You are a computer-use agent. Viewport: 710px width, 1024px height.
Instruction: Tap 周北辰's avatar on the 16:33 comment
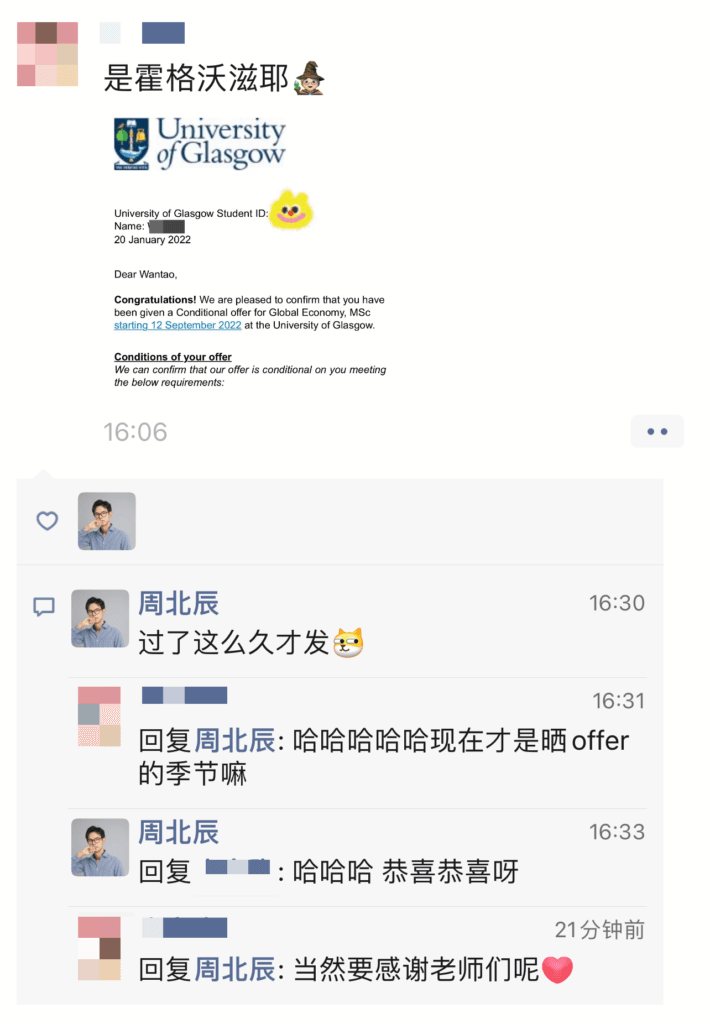(100, 848)
